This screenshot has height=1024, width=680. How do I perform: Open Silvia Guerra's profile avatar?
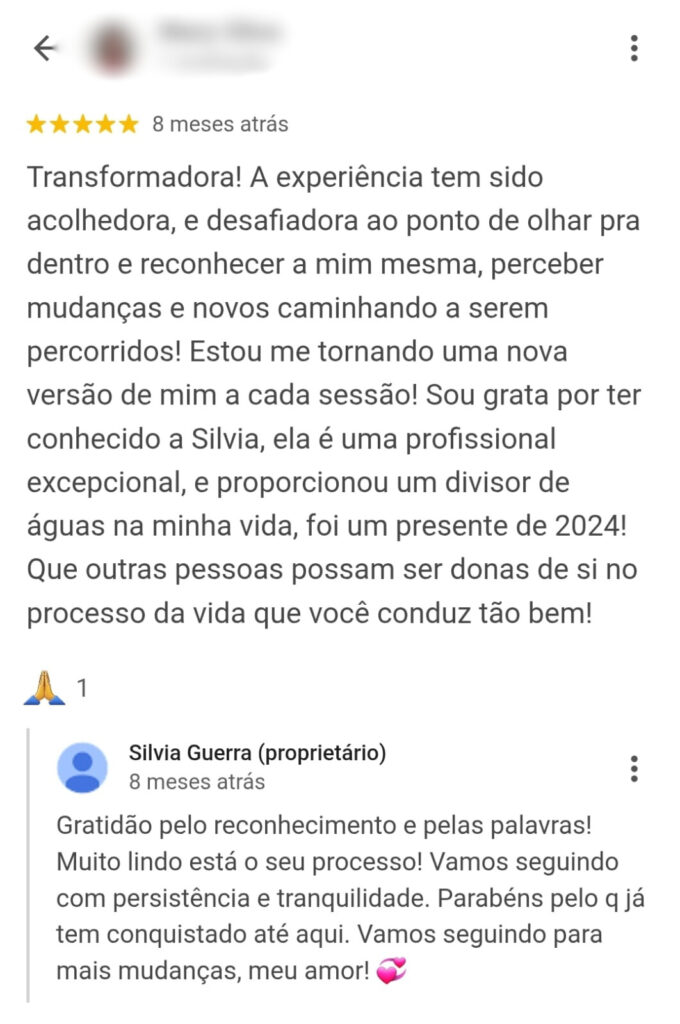[83, 768]
